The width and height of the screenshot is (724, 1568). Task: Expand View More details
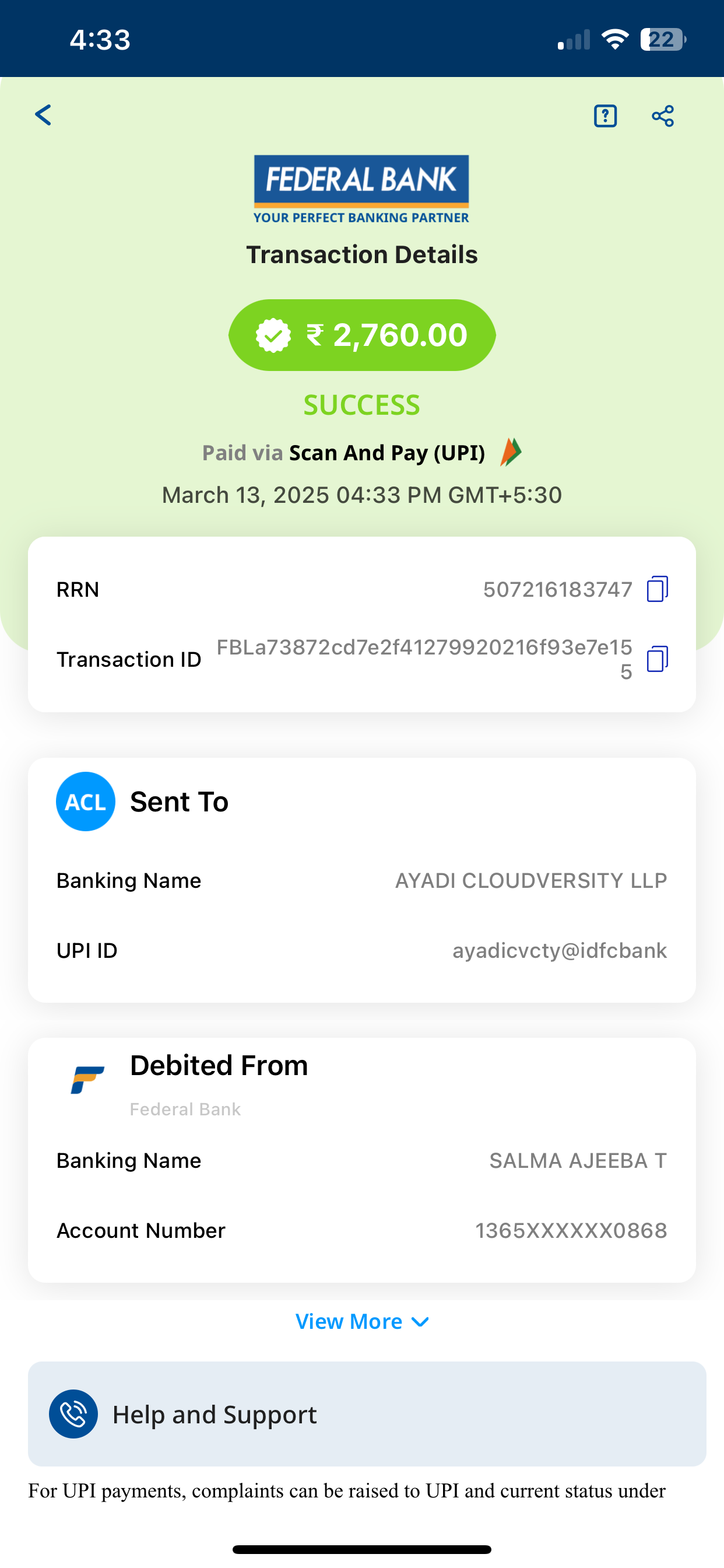[x=362, y=1321]
